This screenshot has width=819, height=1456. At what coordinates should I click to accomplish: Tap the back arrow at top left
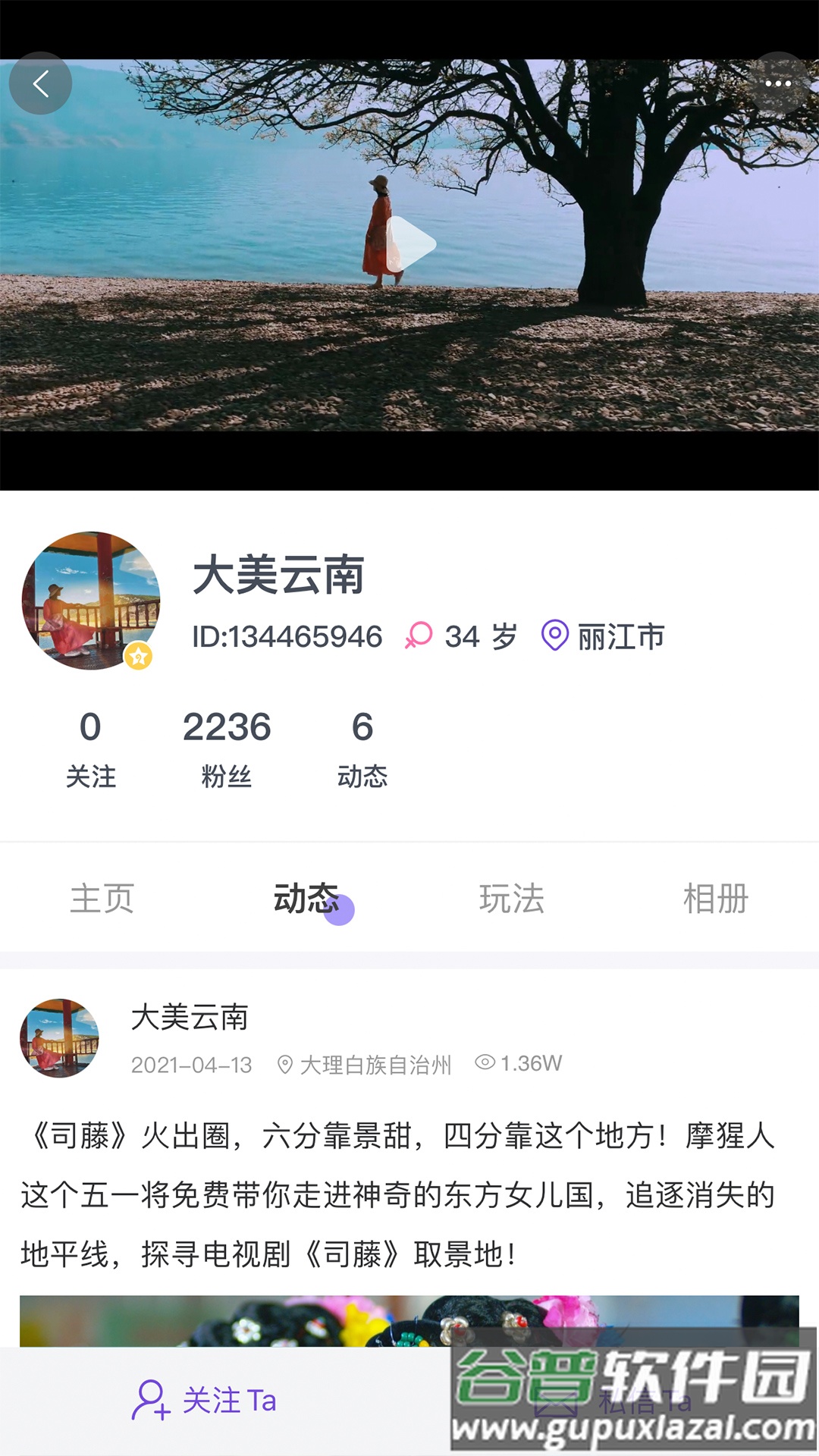(41, 83)
